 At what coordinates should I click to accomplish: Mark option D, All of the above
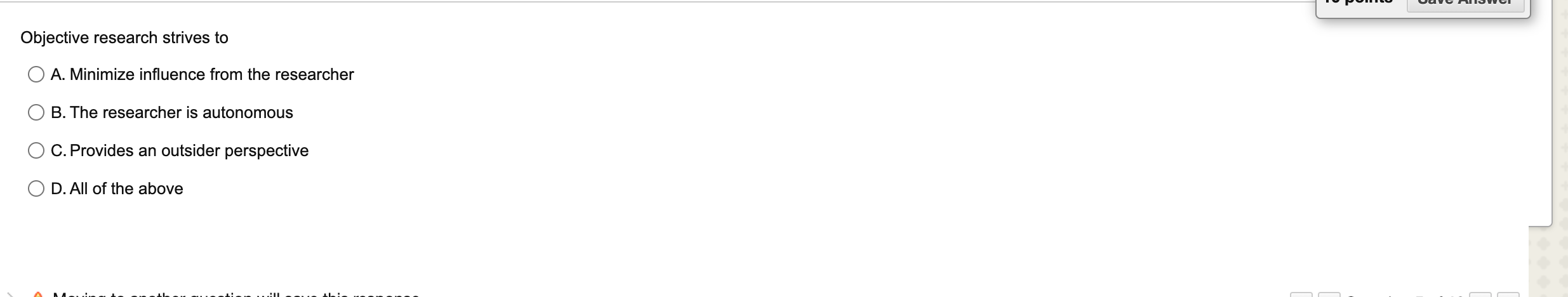[36, 189]
